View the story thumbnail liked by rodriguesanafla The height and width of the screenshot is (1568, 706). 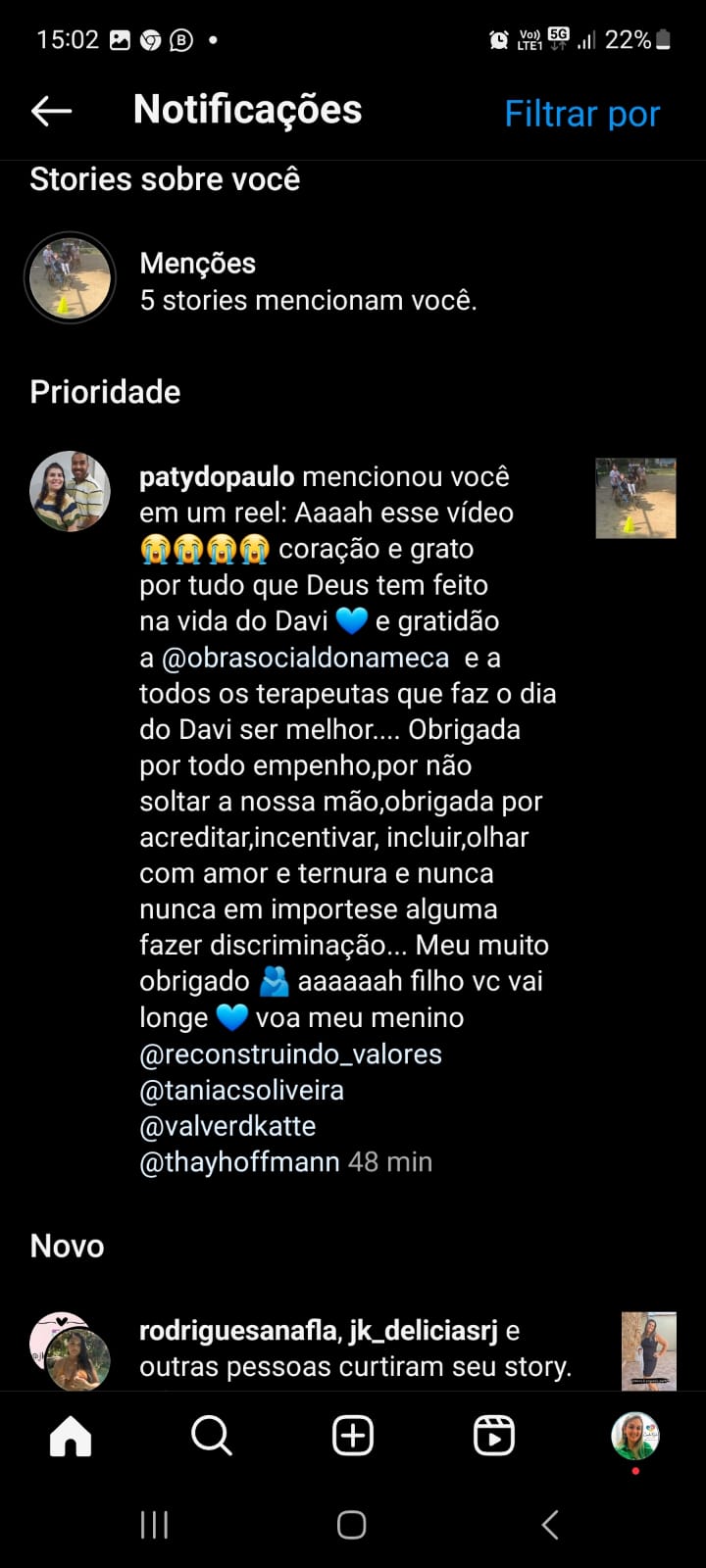click(648, 1349)
